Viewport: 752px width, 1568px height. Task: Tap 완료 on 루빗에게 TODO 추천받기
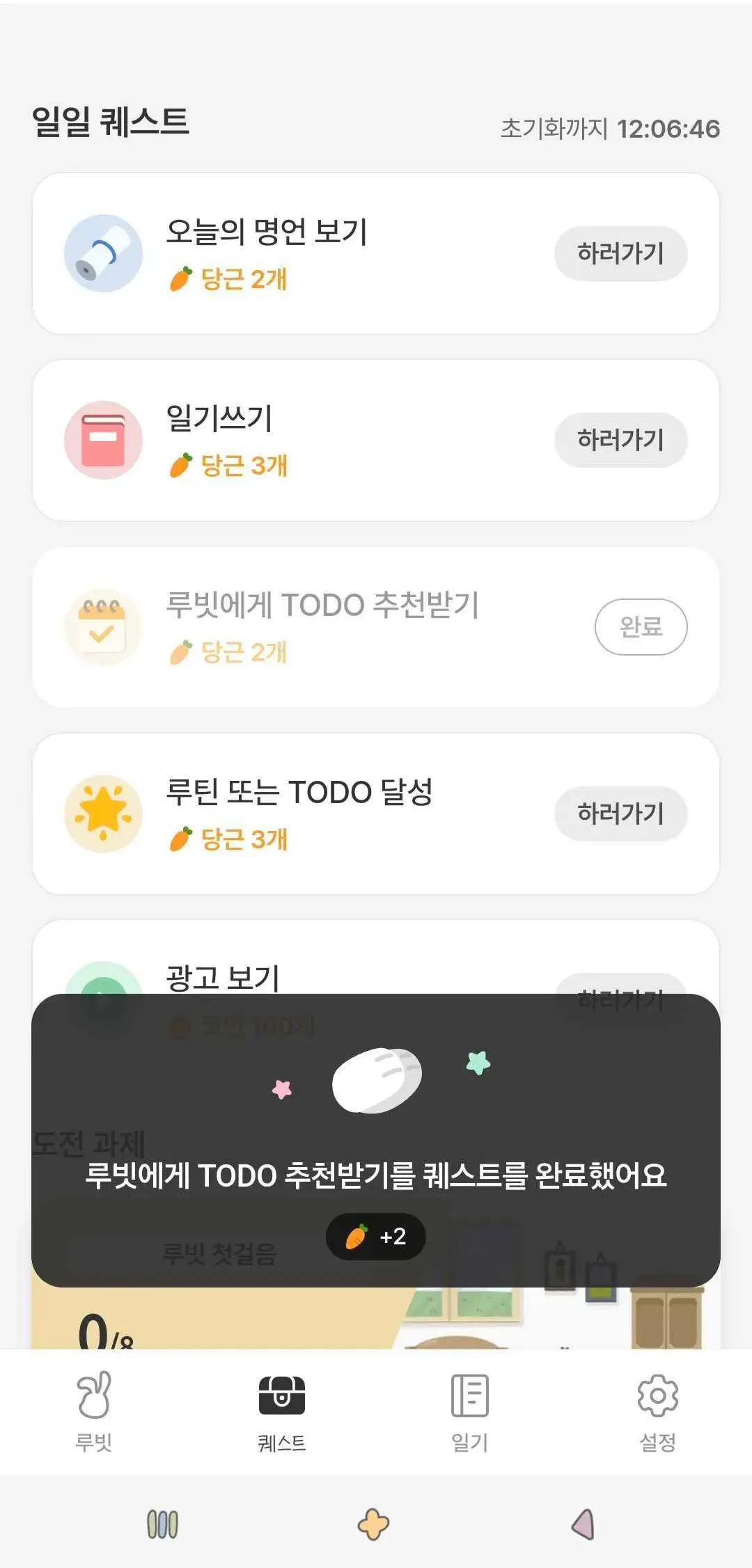click(641, 626)
